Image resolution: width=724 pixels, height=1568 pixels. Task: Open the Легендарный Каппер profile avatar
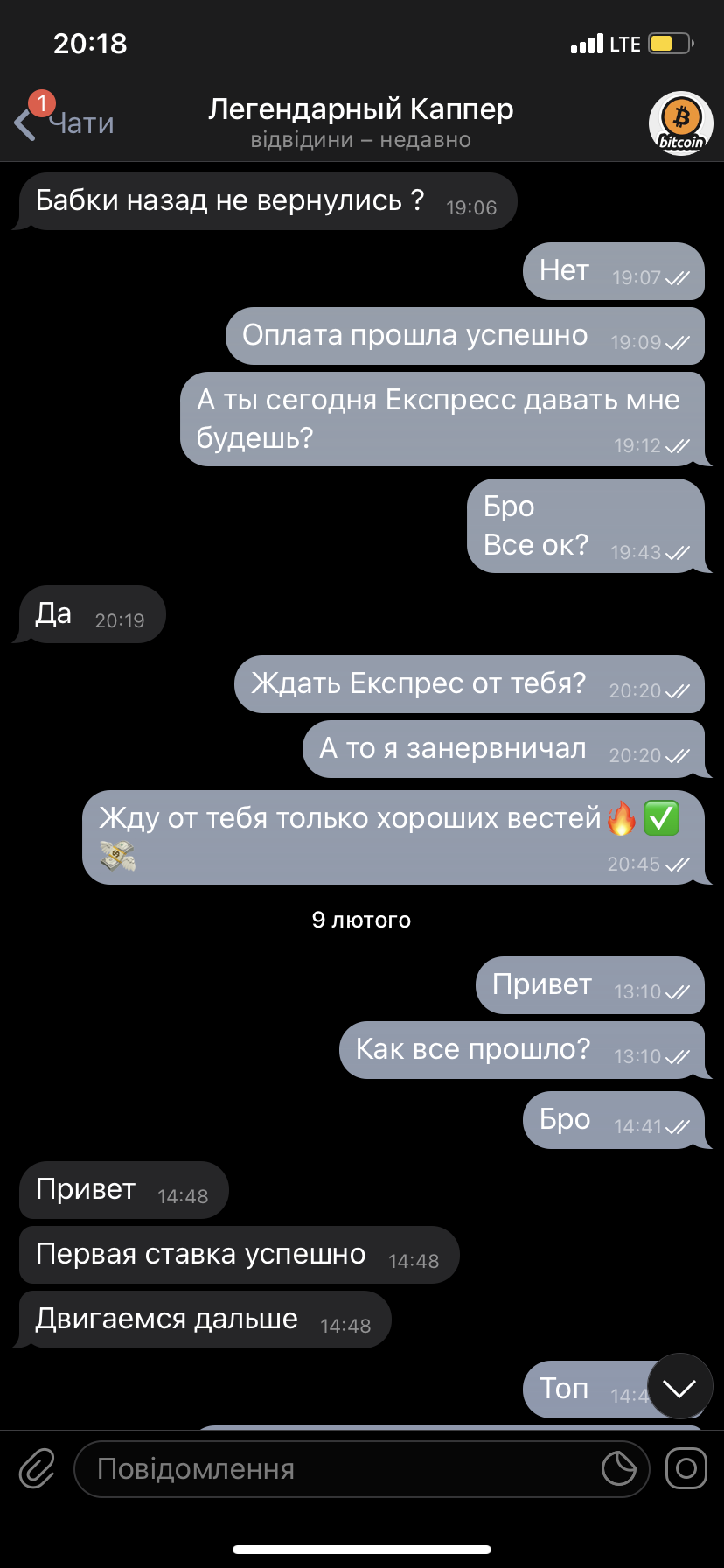click(680, 123)
